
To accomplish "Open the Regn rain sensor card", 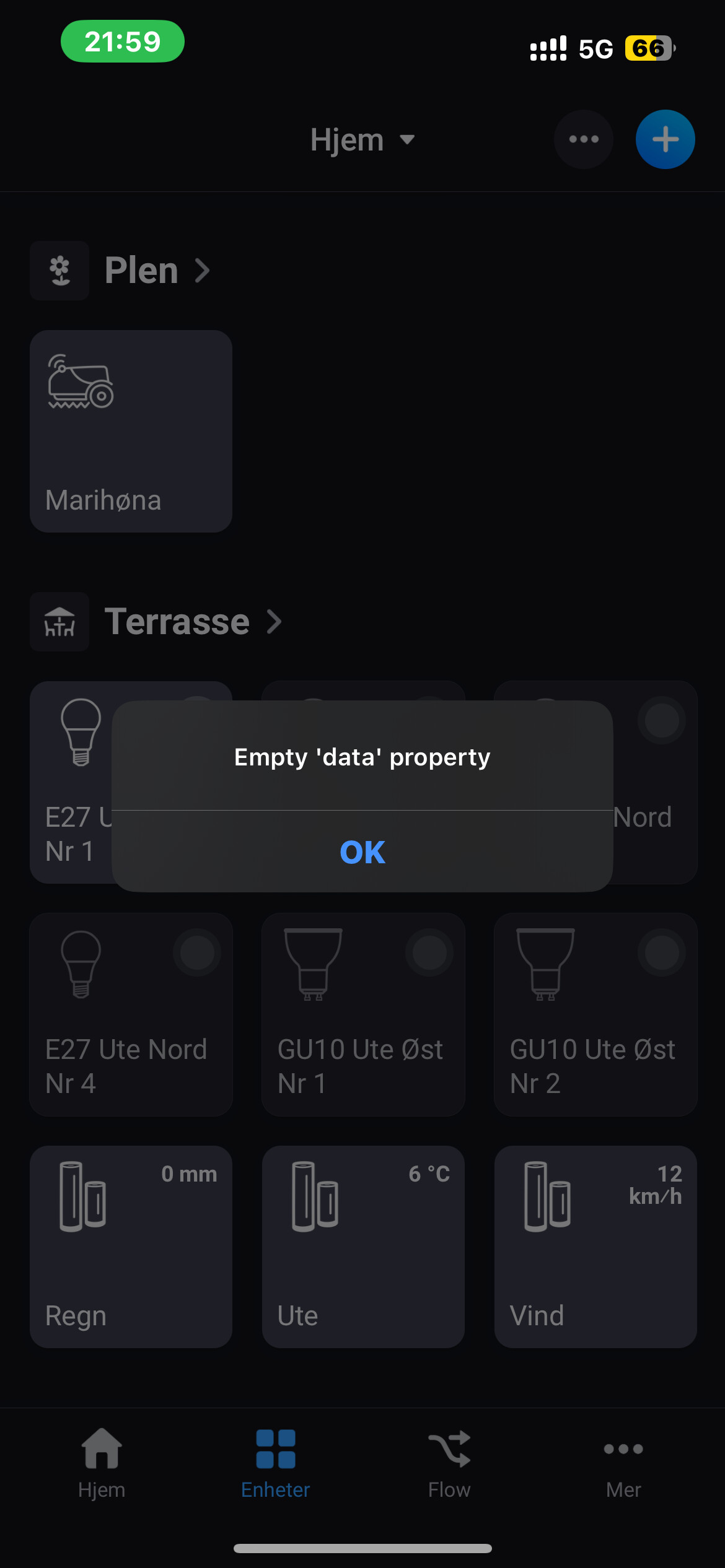I will pos(131,1246).
